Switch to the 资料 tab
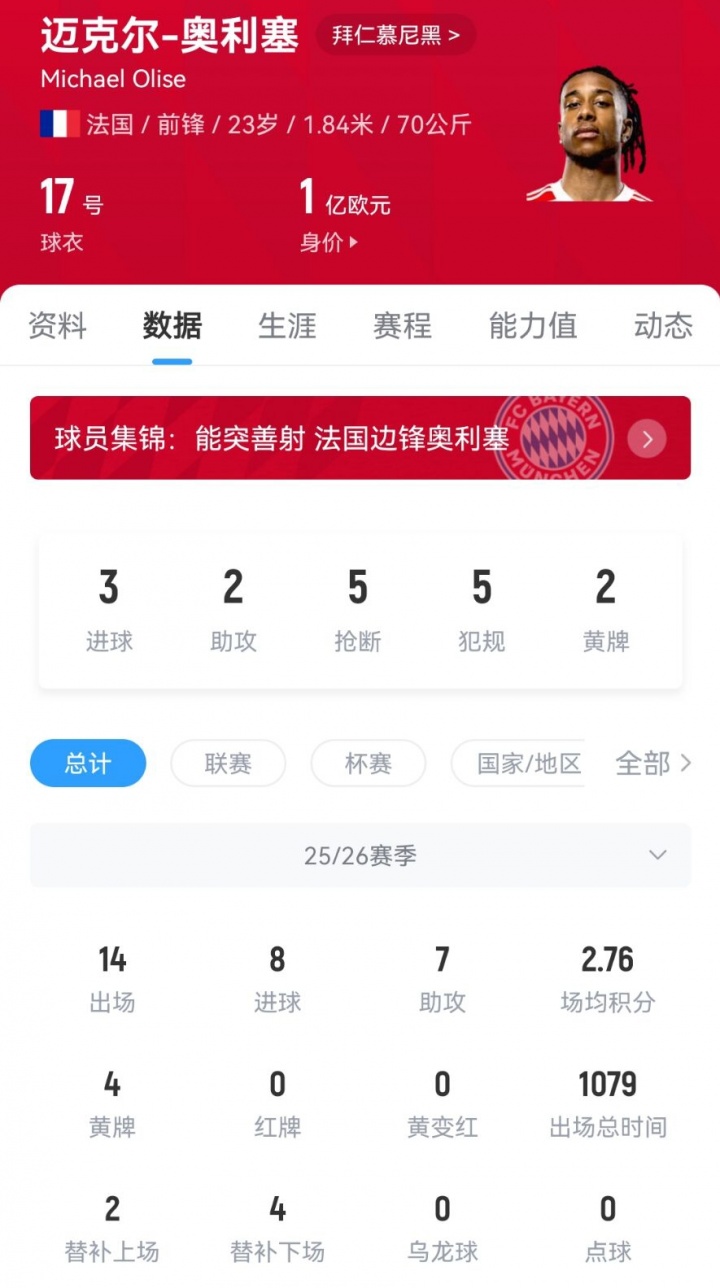The height and width of the screenshot is (1288, 720). [x=57, y=326]
